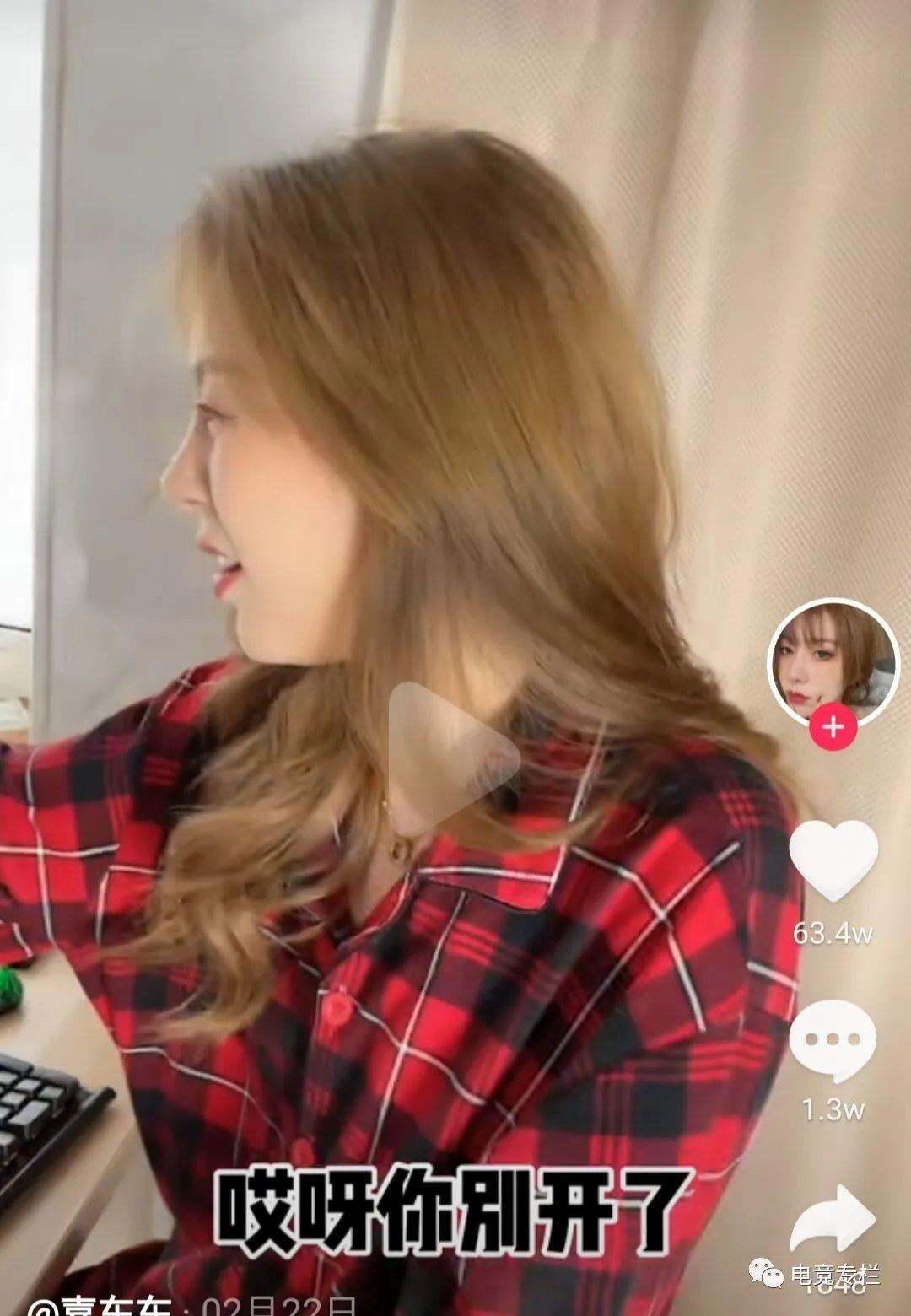
Task: Like the video with the heart
Action: click(833, 861)
